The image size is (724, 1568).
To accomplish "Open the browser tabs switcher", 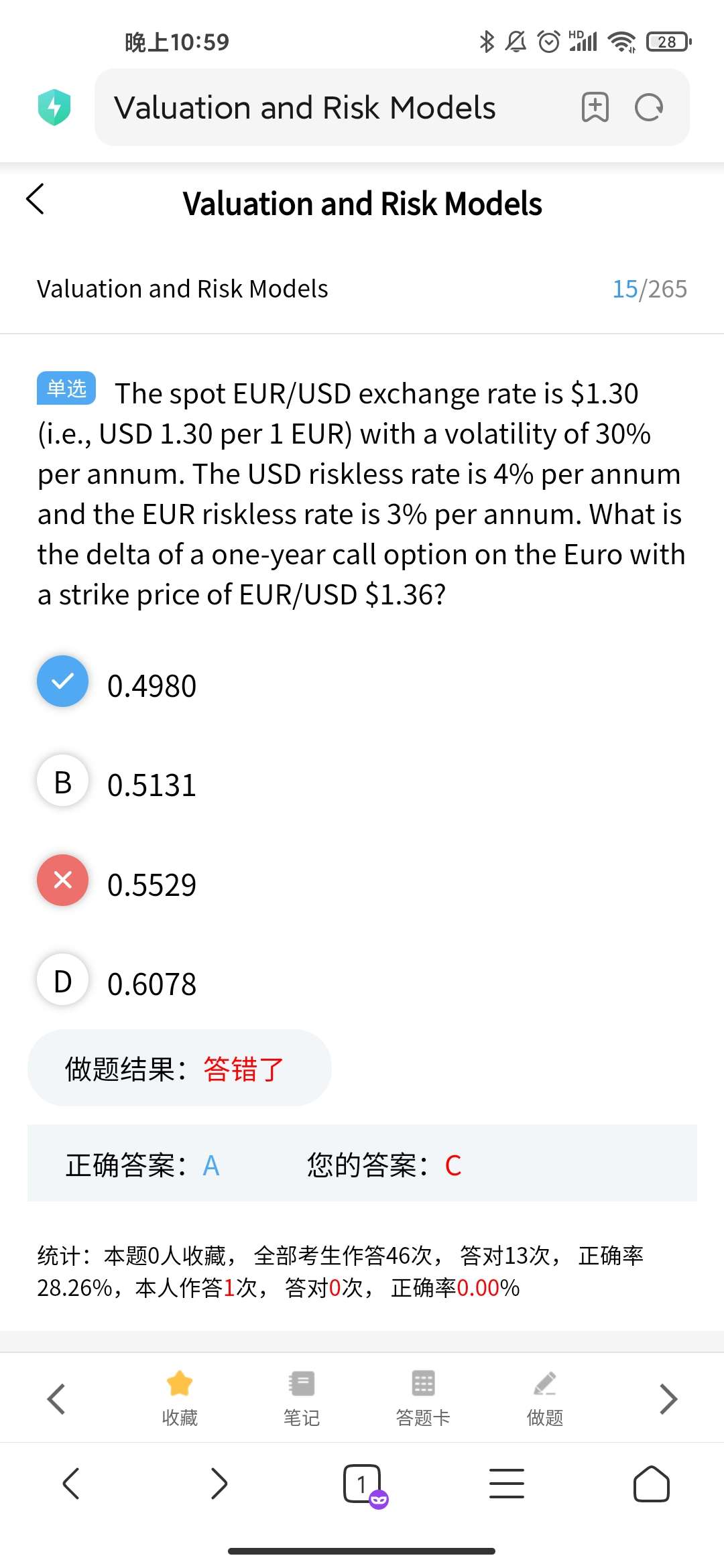I will click(363, 1484).
